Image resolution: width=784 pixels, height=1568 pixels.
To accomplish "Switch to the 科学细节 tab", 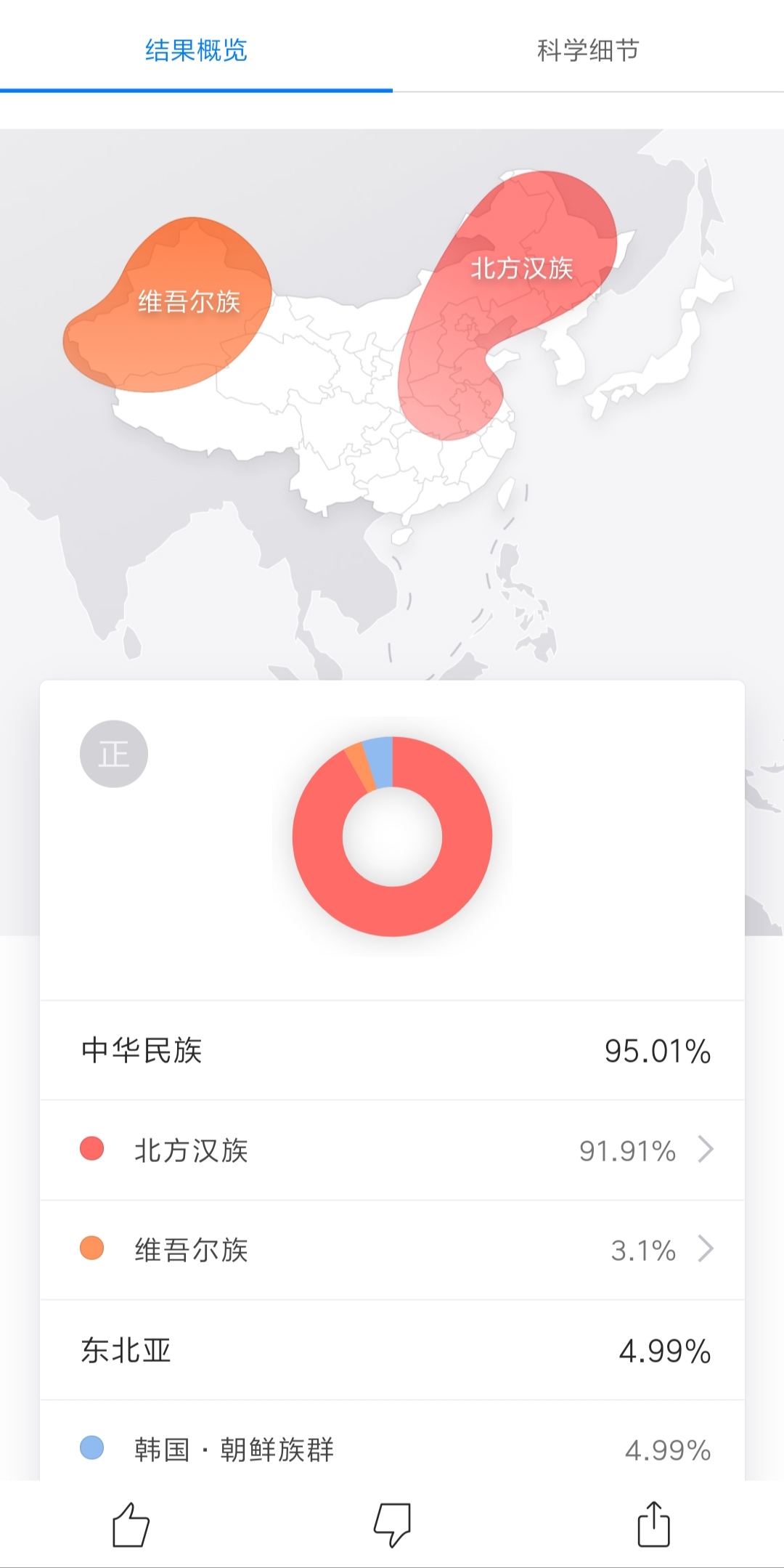I will (x=588, y=49).
